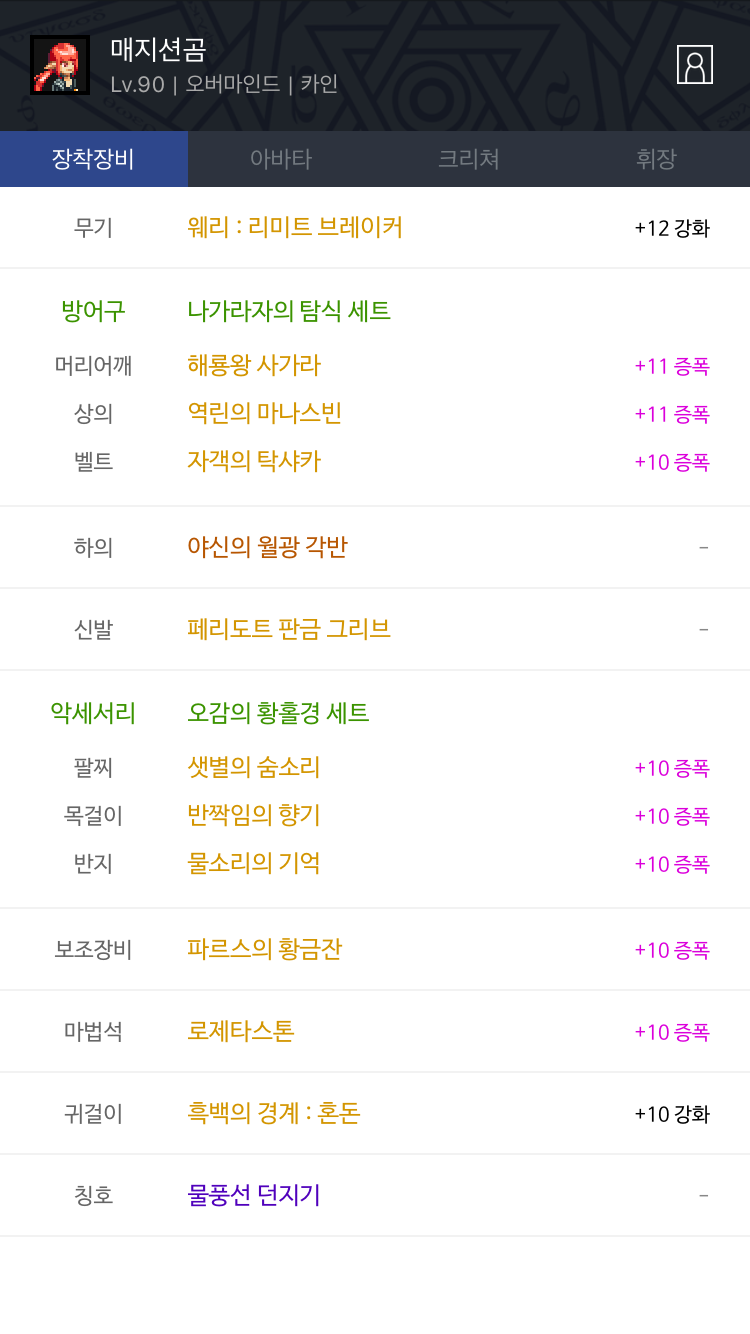Open the 파르스의 황금잔 sub equipment

click(x=265, y=949)
